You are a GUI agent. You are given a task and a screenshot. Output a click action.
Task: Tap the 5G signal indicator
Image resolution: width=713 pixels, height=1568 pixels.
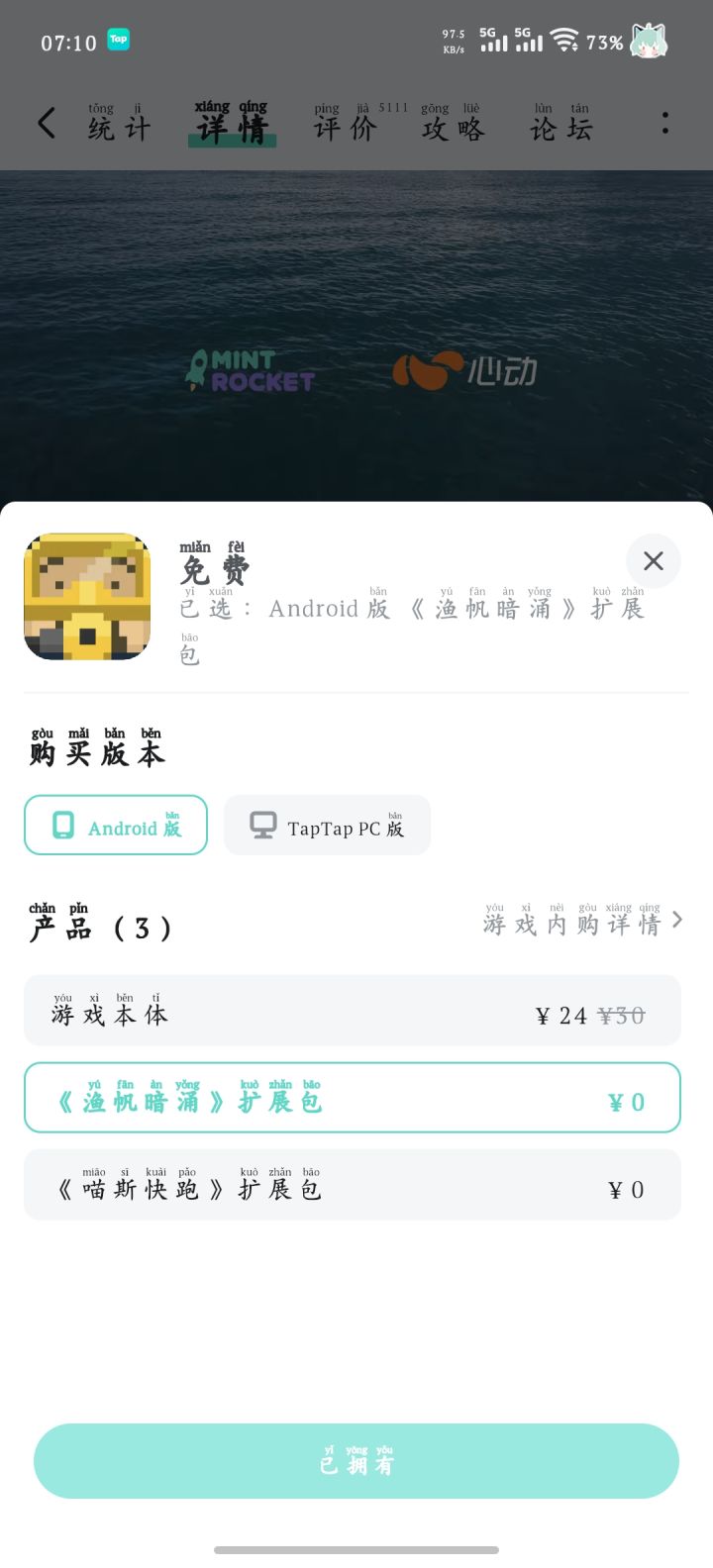494,42
